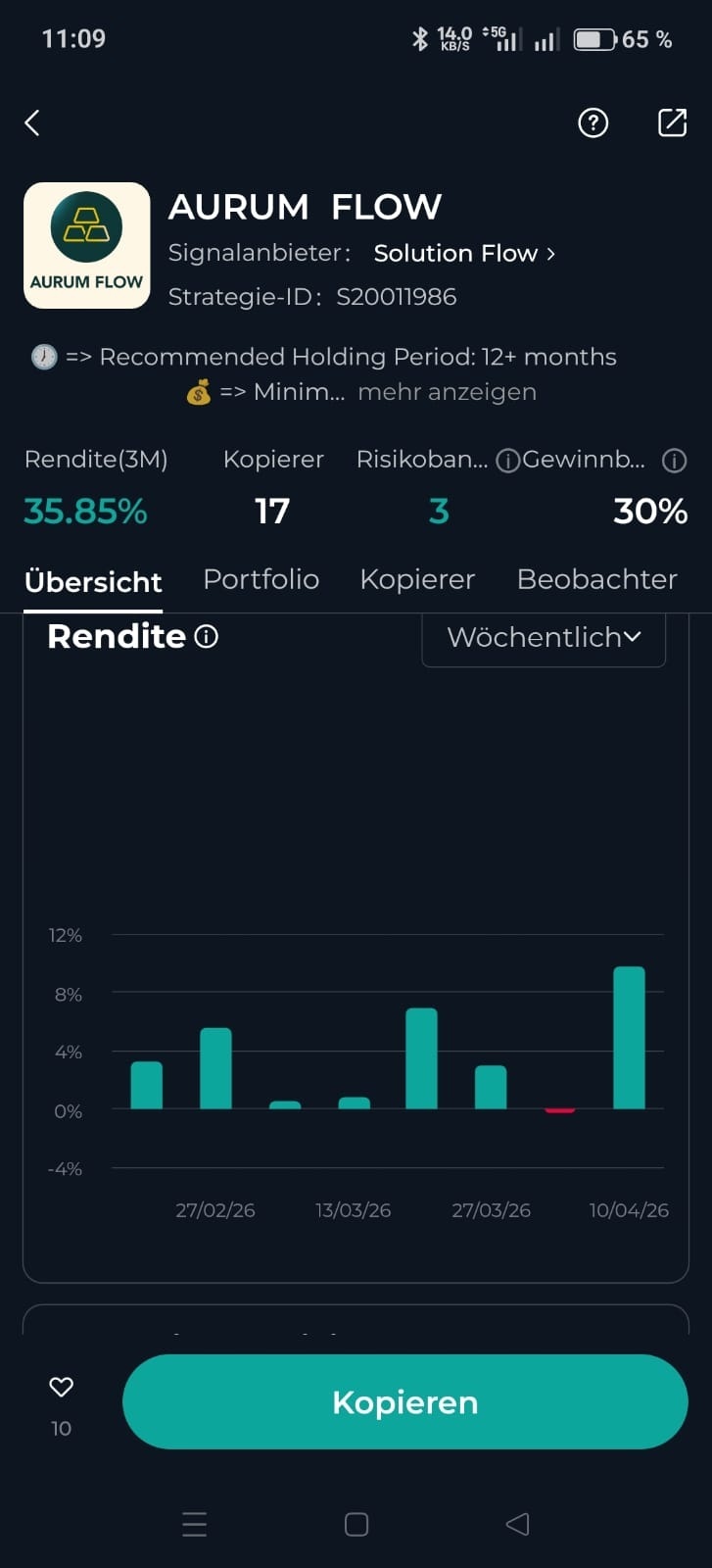Tap the share icon at top right
Viewport: 712px width, 1568px height.
[673, 122]
